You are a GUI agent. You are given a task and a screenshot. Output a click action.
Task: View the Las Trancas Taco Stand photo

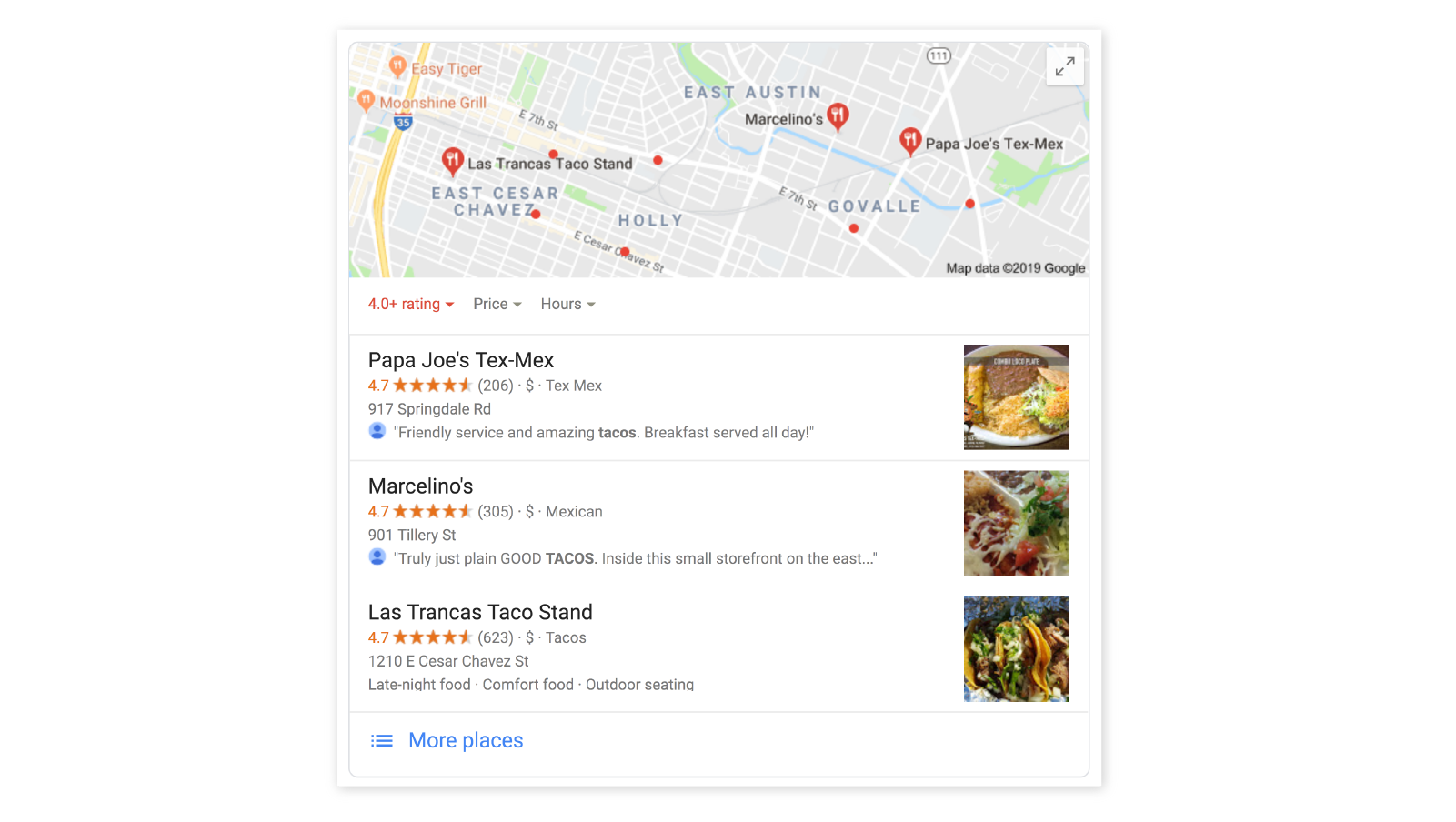pyautogui.click(x=1016, y=648)
